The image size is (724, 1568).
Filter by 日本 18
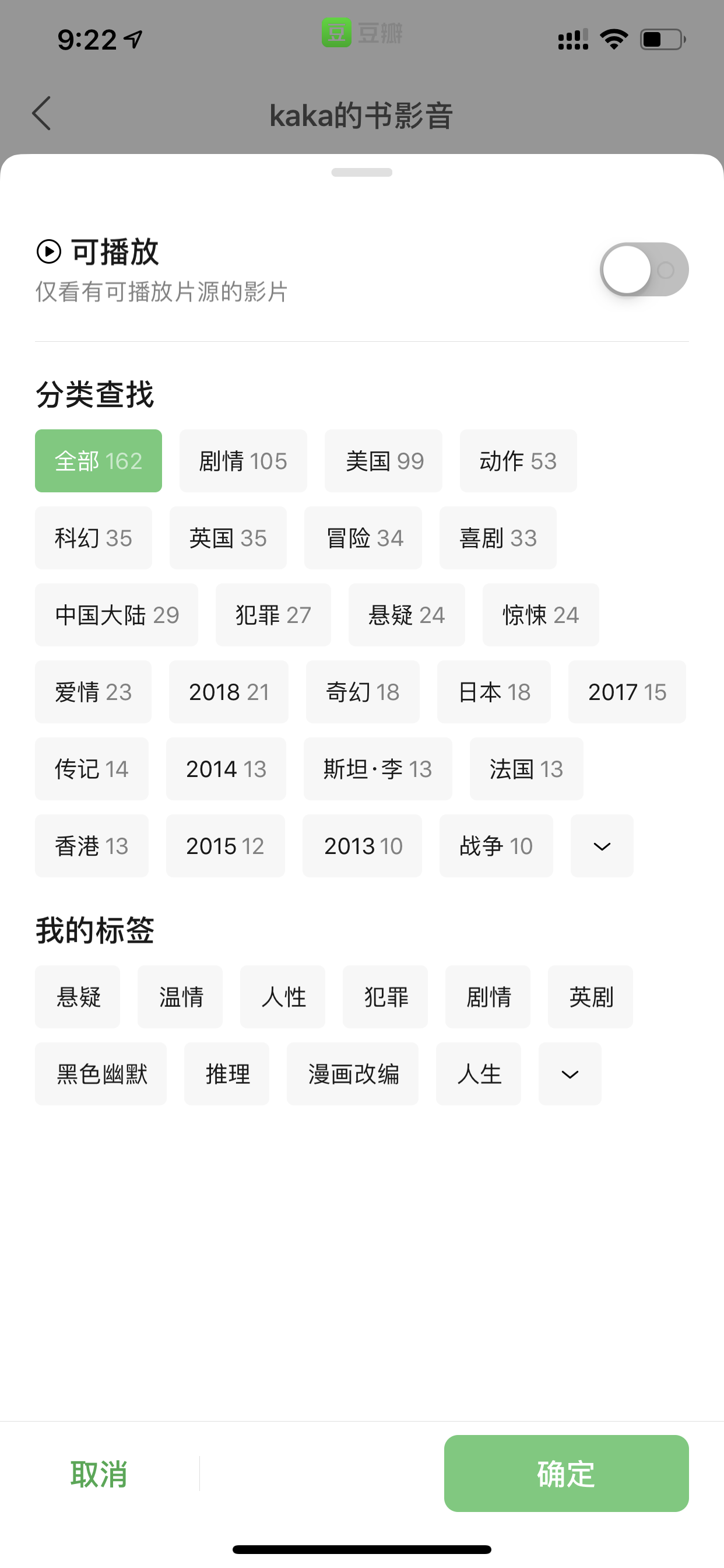pos(494,692)
